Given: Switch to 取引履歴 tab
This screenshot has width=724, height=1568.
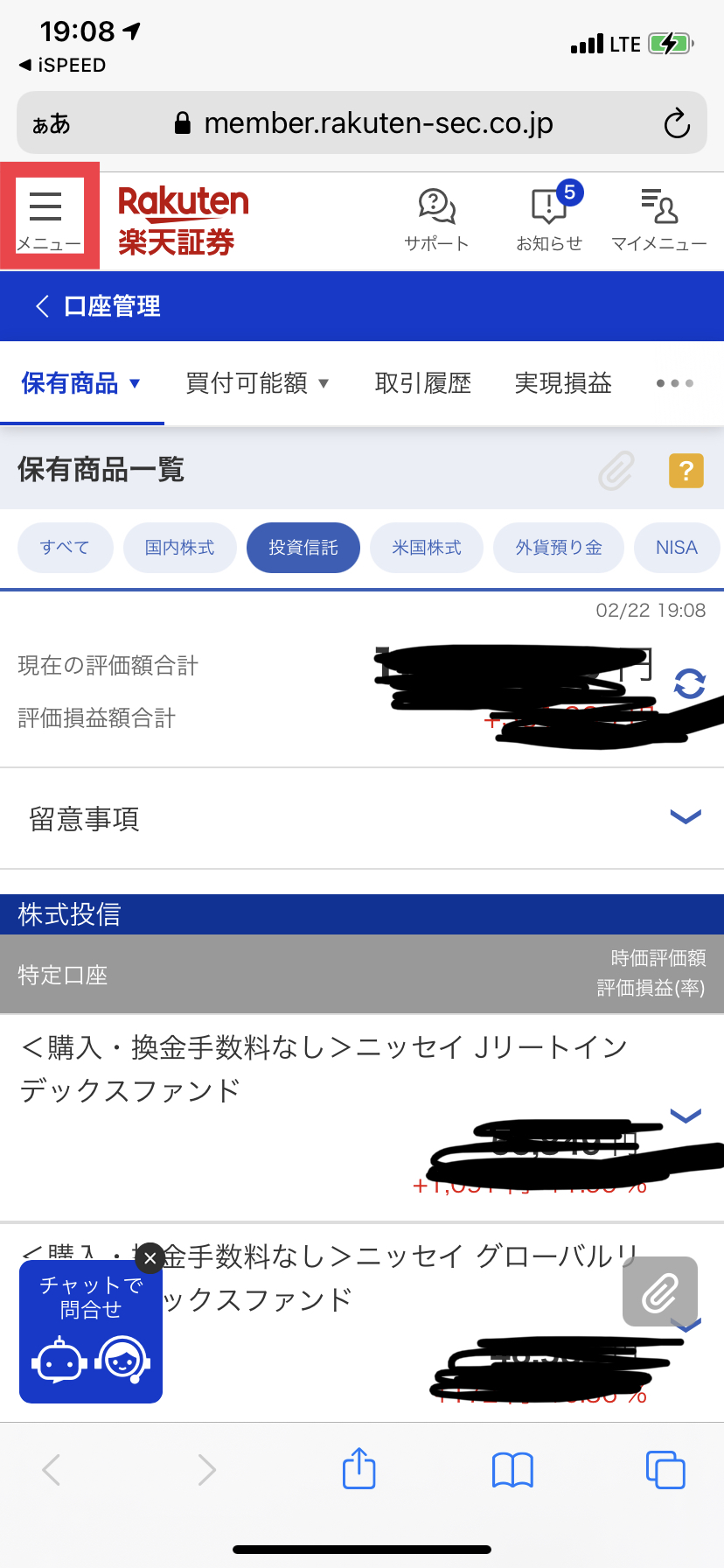Looking at the screenshot, I should tap(423, 383).
